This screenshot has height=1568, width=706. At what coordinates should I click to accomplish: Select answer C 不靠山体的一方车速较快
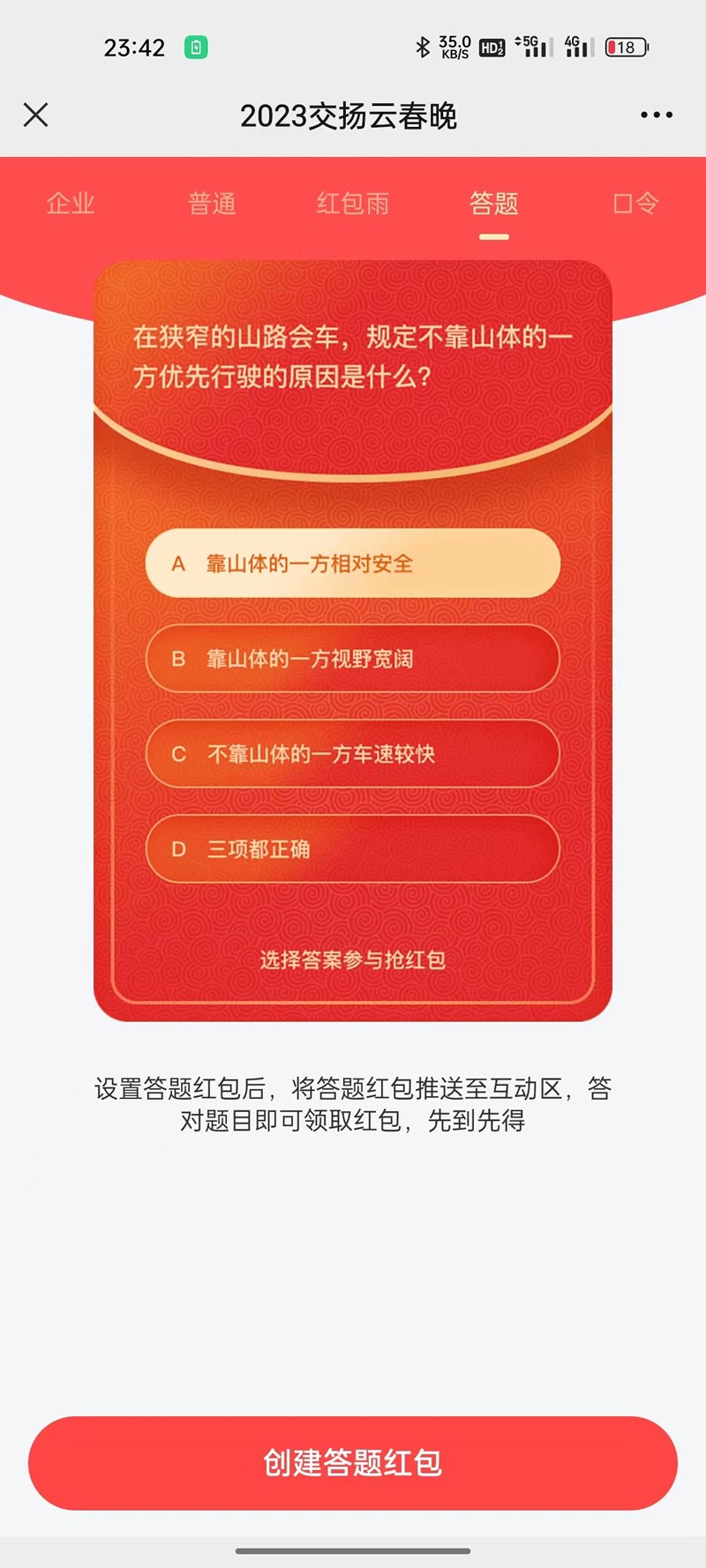coord(352,754)
